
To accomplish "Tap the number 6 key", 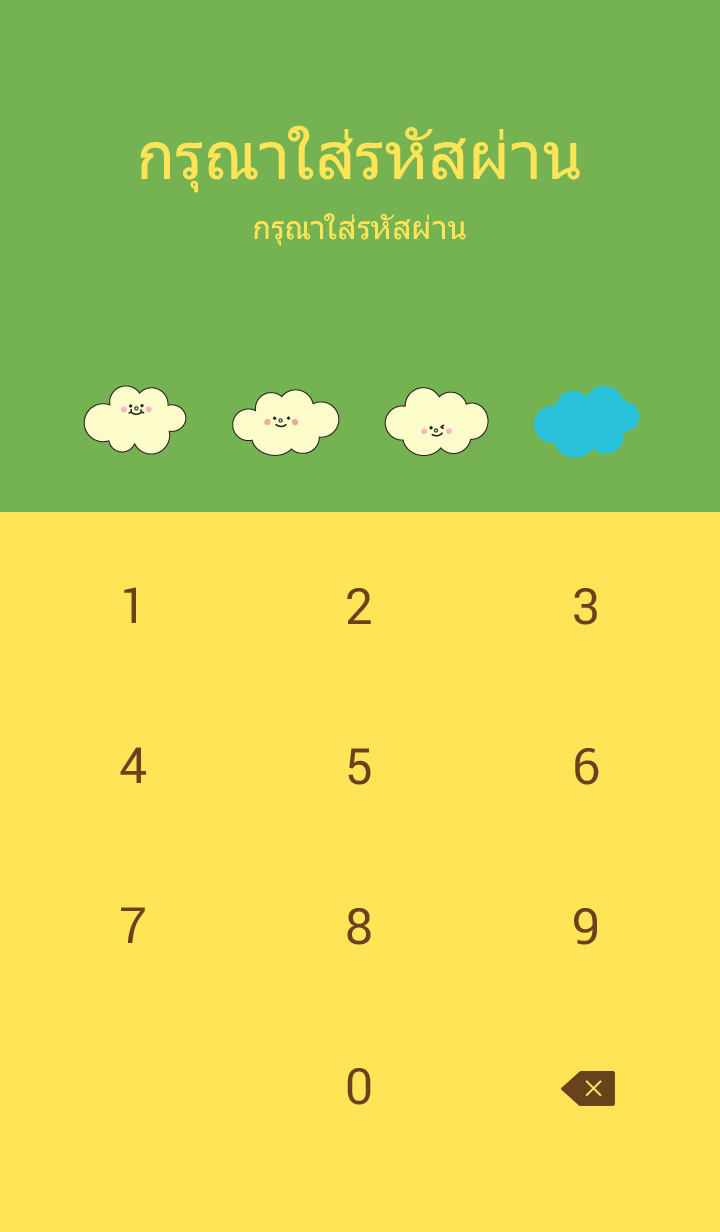I will click(586, 767).
